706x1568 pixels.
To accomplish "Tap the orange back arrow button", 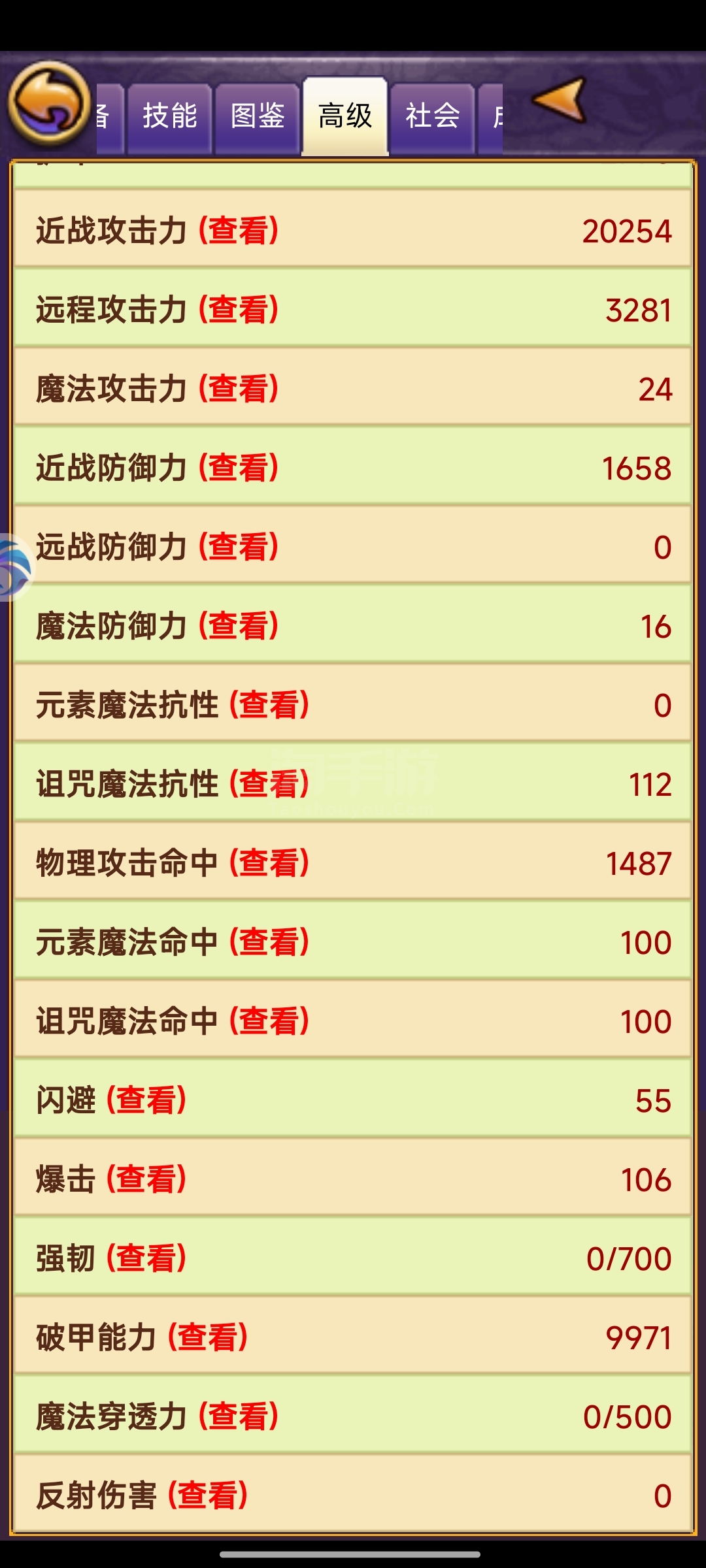I will (49, 103).
